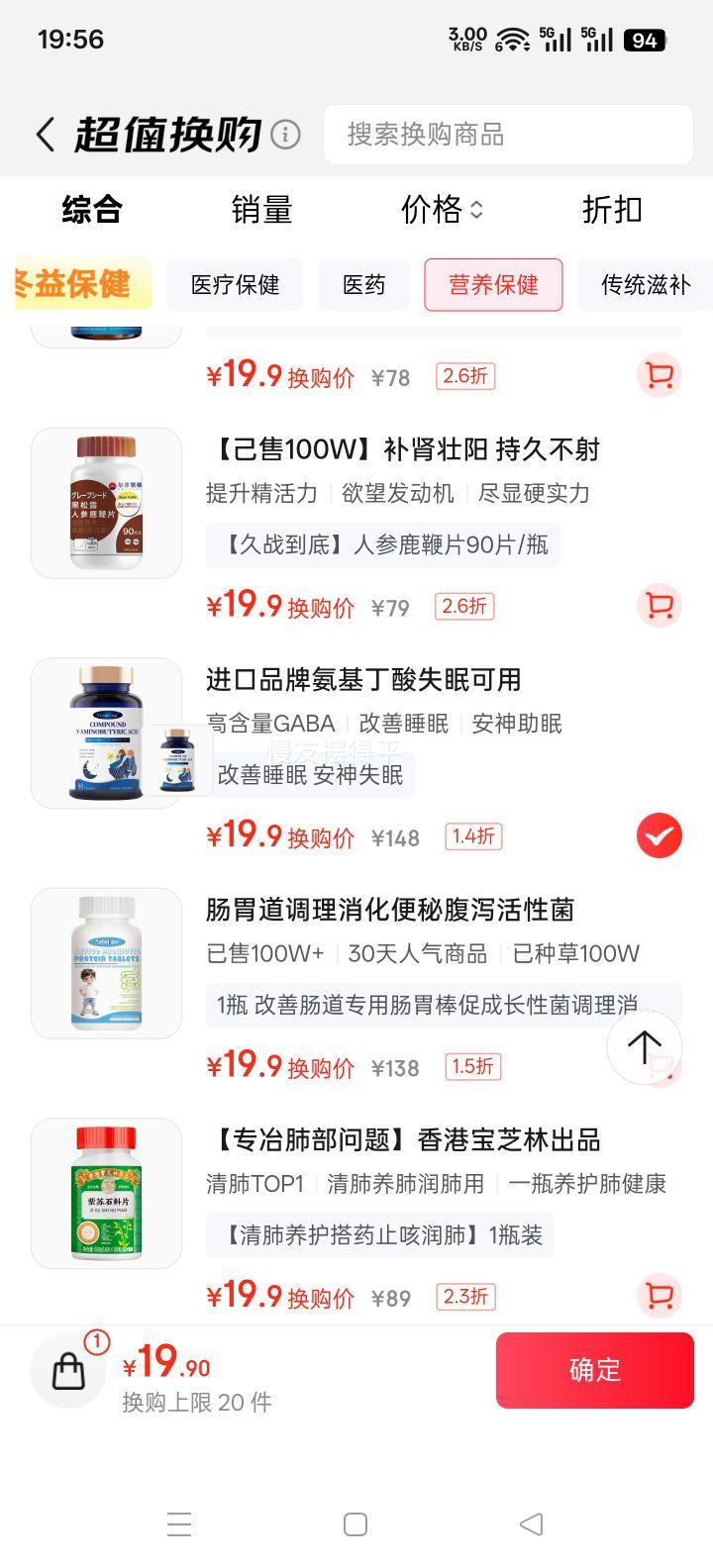713x1568 pixels.
Task: Jump back to top of list
Action: 644,1046
